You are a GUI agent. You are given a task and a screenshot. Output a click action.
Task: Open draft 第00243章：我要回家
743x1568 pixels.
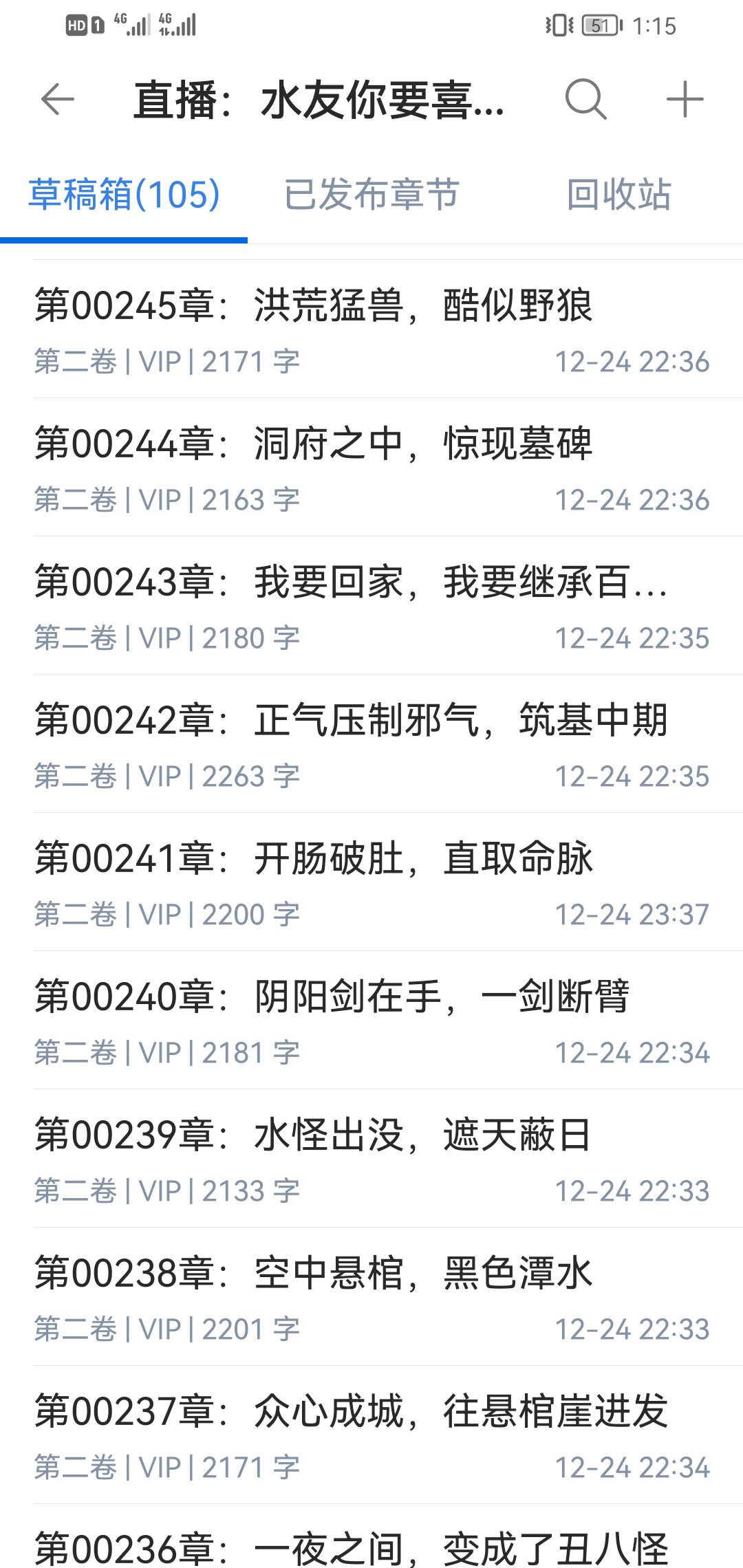click(371, 606)
